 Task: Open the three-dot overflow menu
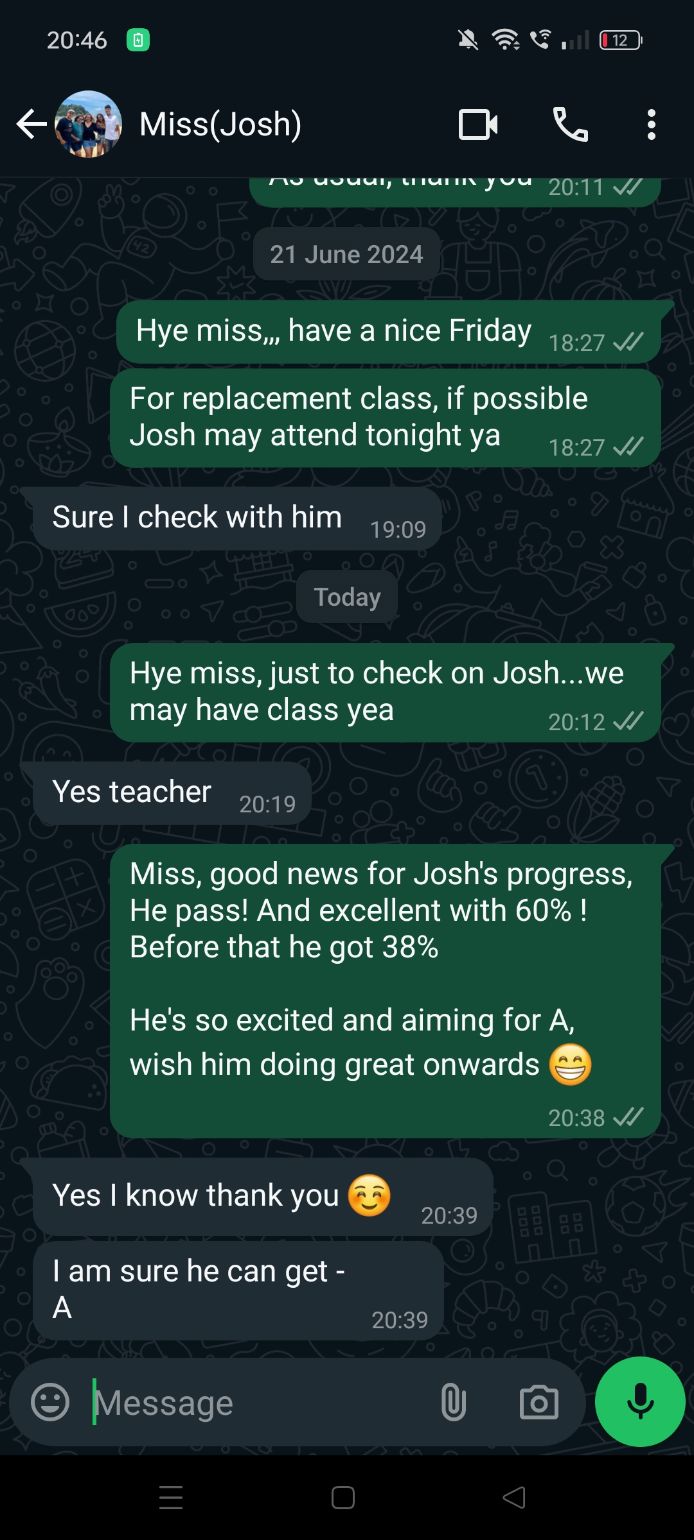651,125
